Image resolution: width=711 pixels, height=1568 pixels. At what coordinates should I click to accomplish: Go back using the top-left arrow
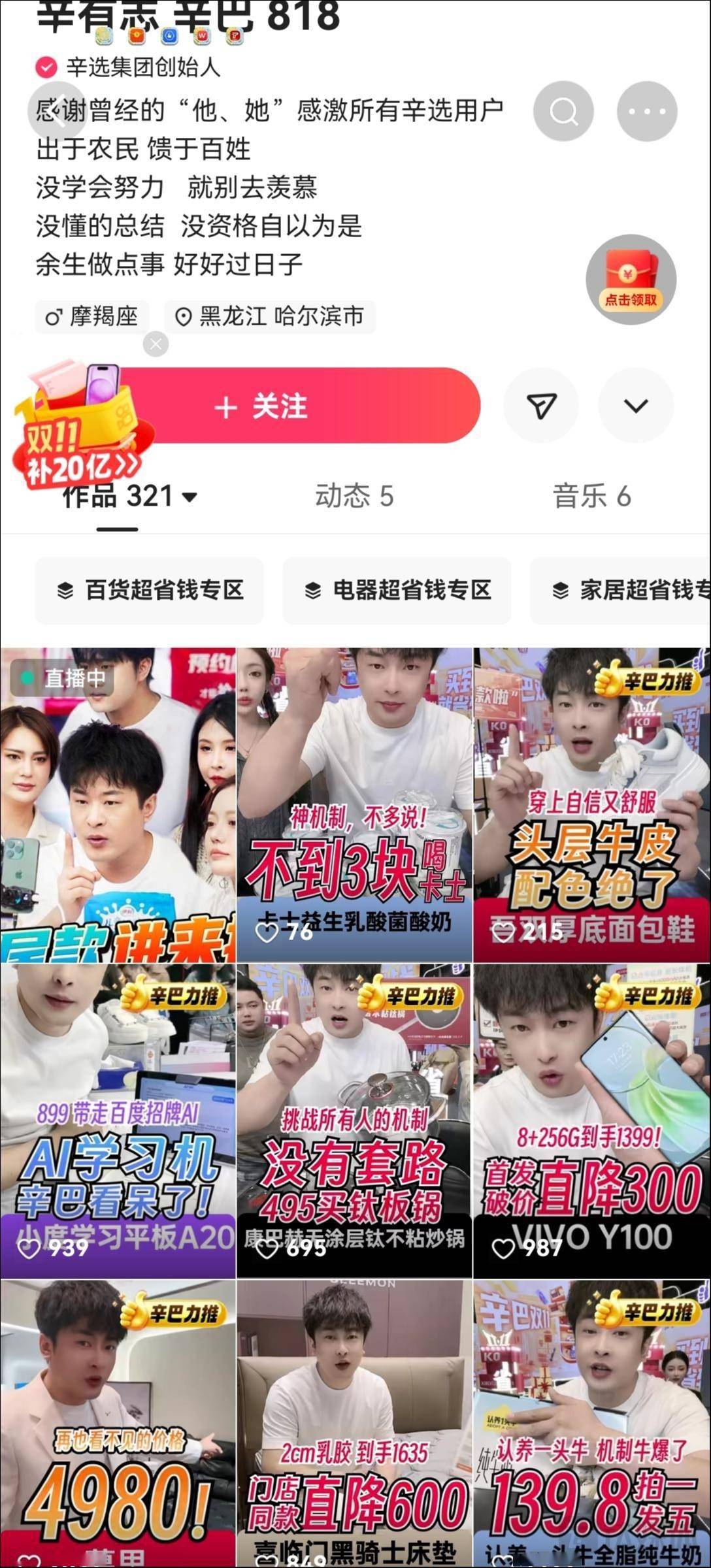point(58,111)
